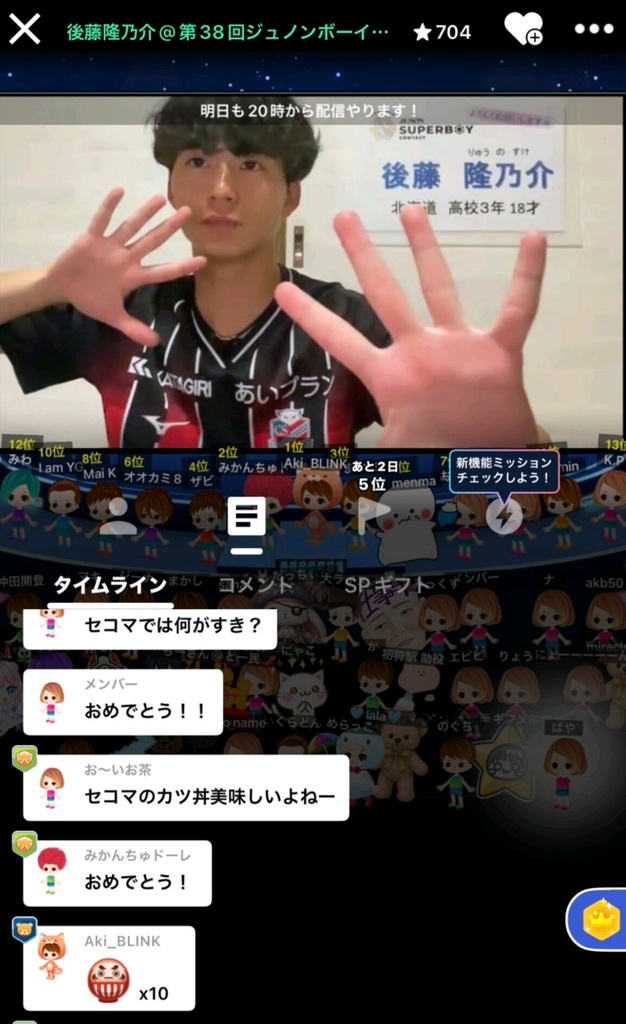Follow this streamer with heart plus icon
This screenshot has width=626, height=1024.
(522, 30)
